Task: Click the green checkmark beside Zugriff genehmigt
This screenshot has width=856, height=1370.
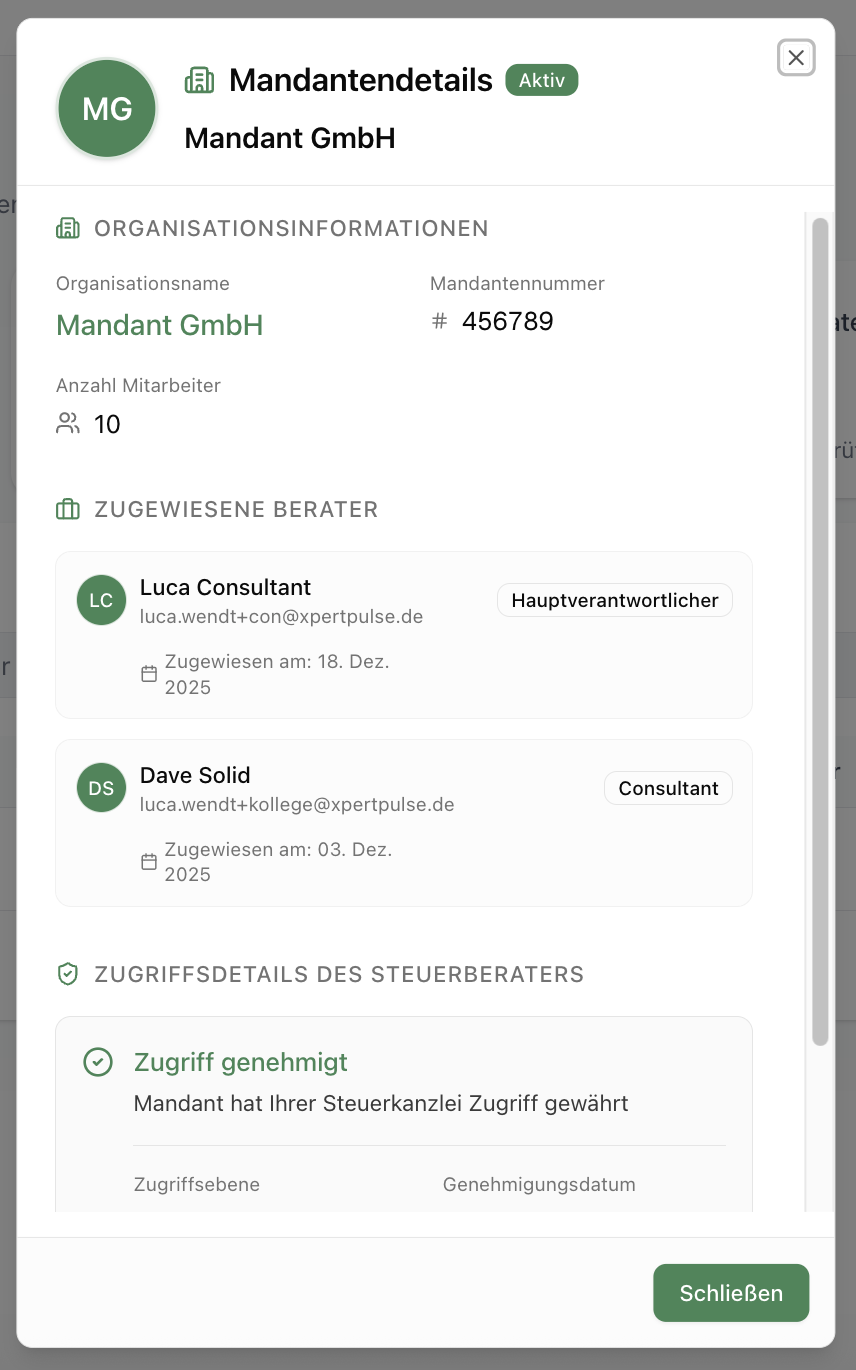Action: 97,1062
